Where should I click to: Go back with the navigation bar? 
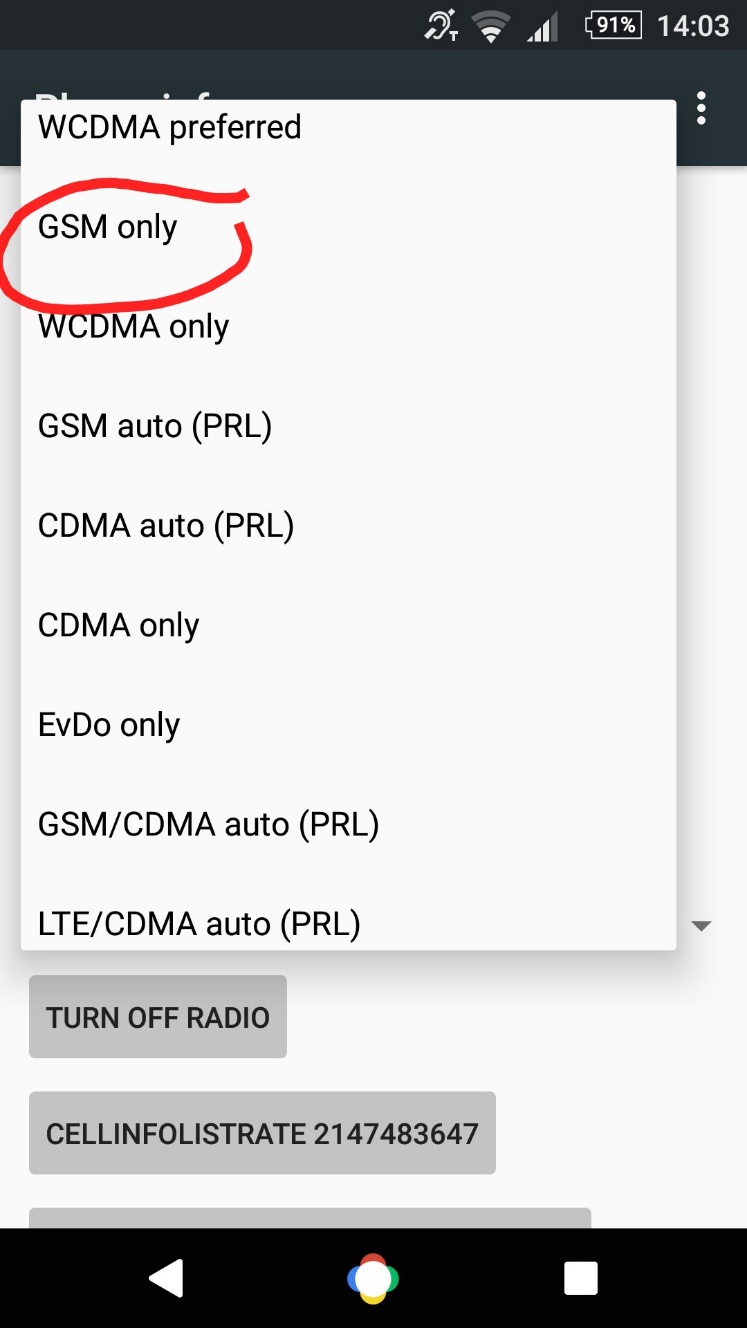coord(166,1278)
